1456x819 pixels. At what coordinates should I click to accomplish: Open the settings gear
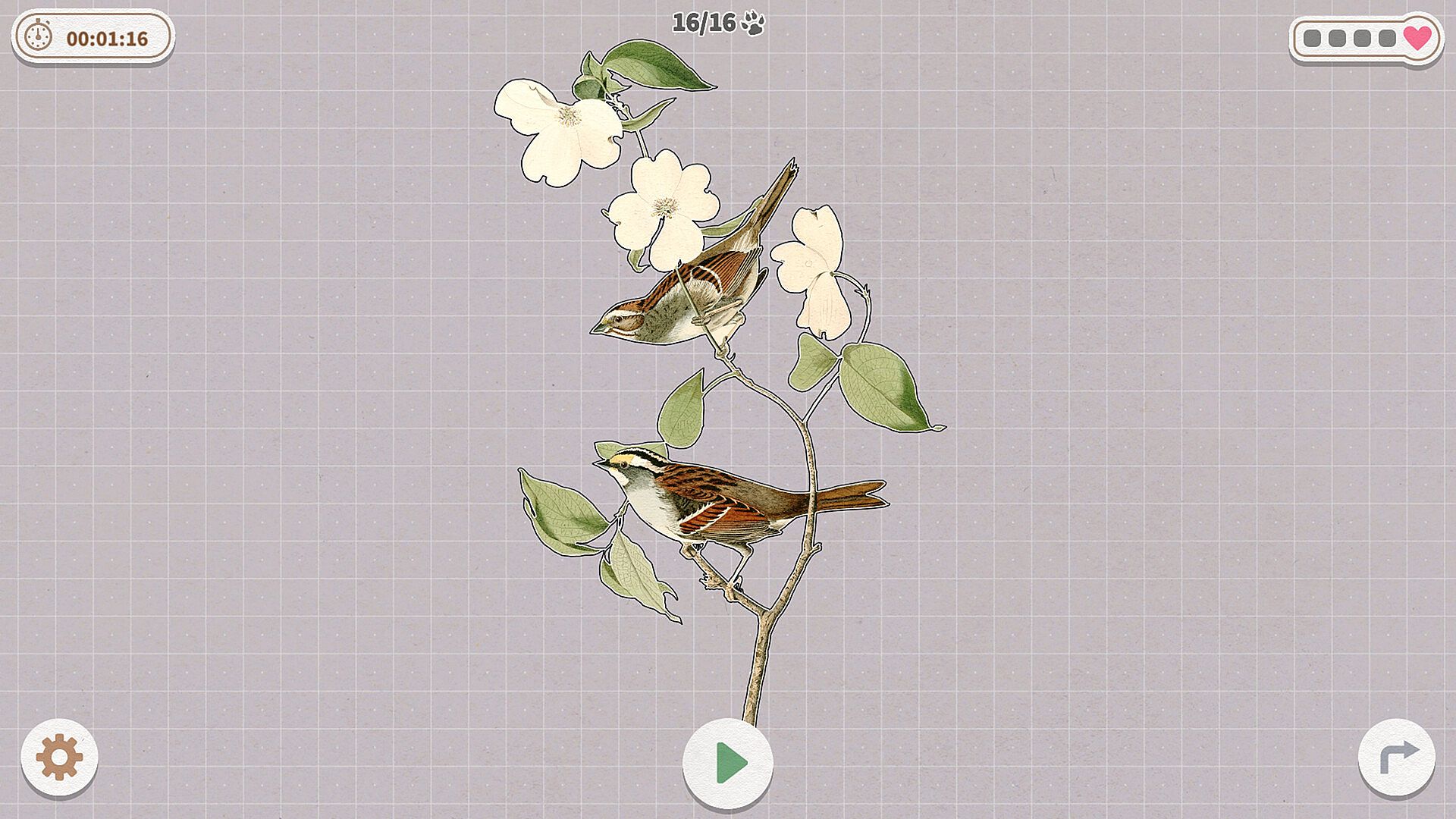(59, 758)
